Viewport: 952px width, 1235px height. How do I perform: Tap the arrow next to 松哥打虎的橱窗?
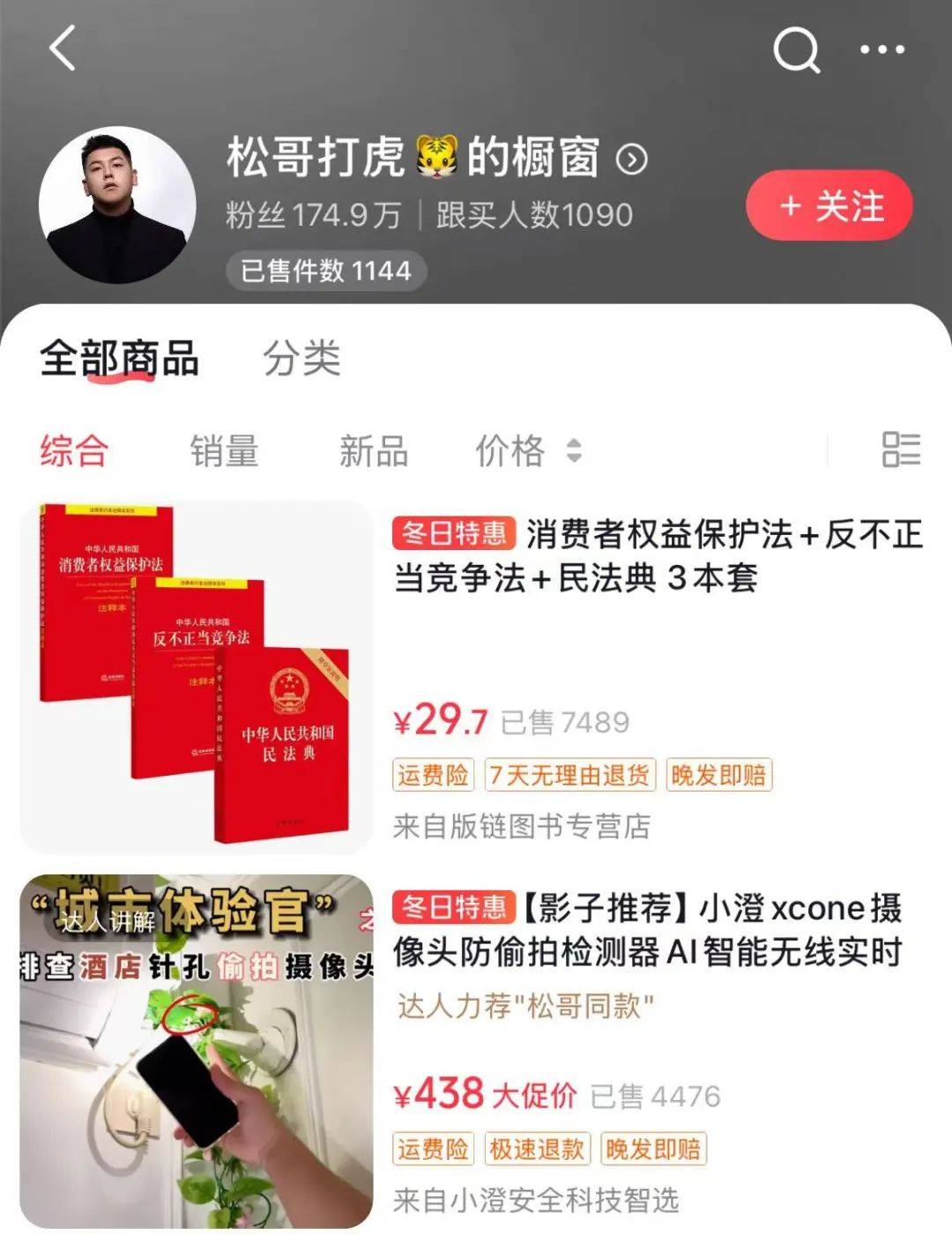pos(631,160)
